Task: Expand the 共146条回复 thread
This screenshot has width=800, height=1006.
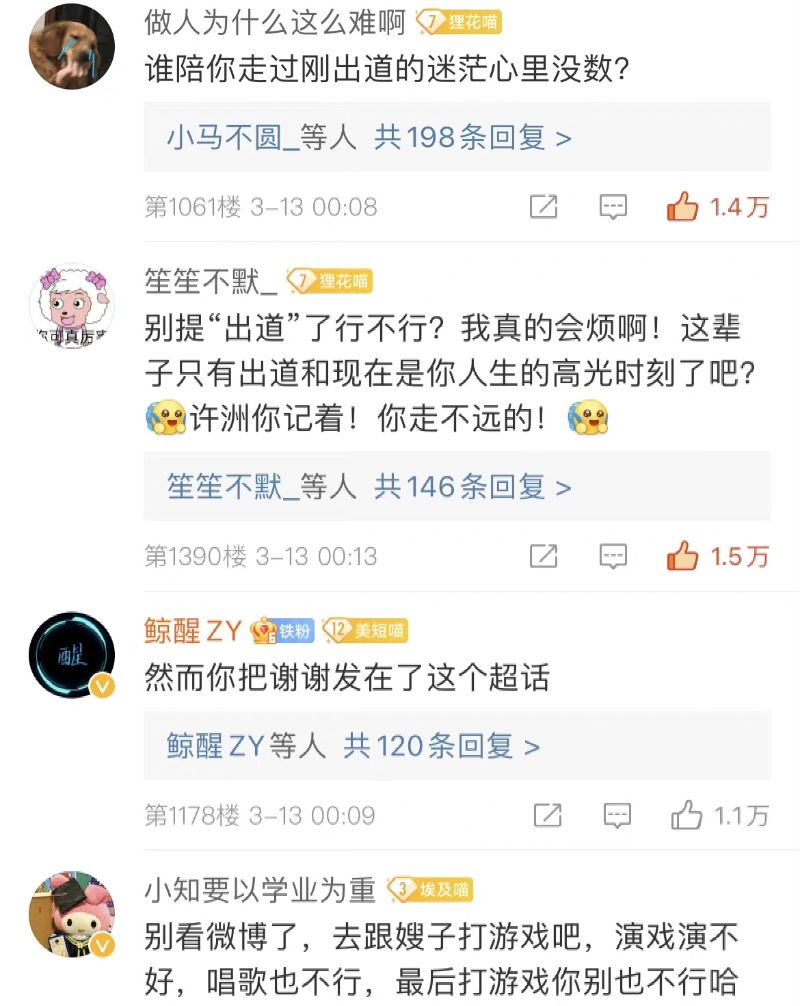Action: click(472, 487)
